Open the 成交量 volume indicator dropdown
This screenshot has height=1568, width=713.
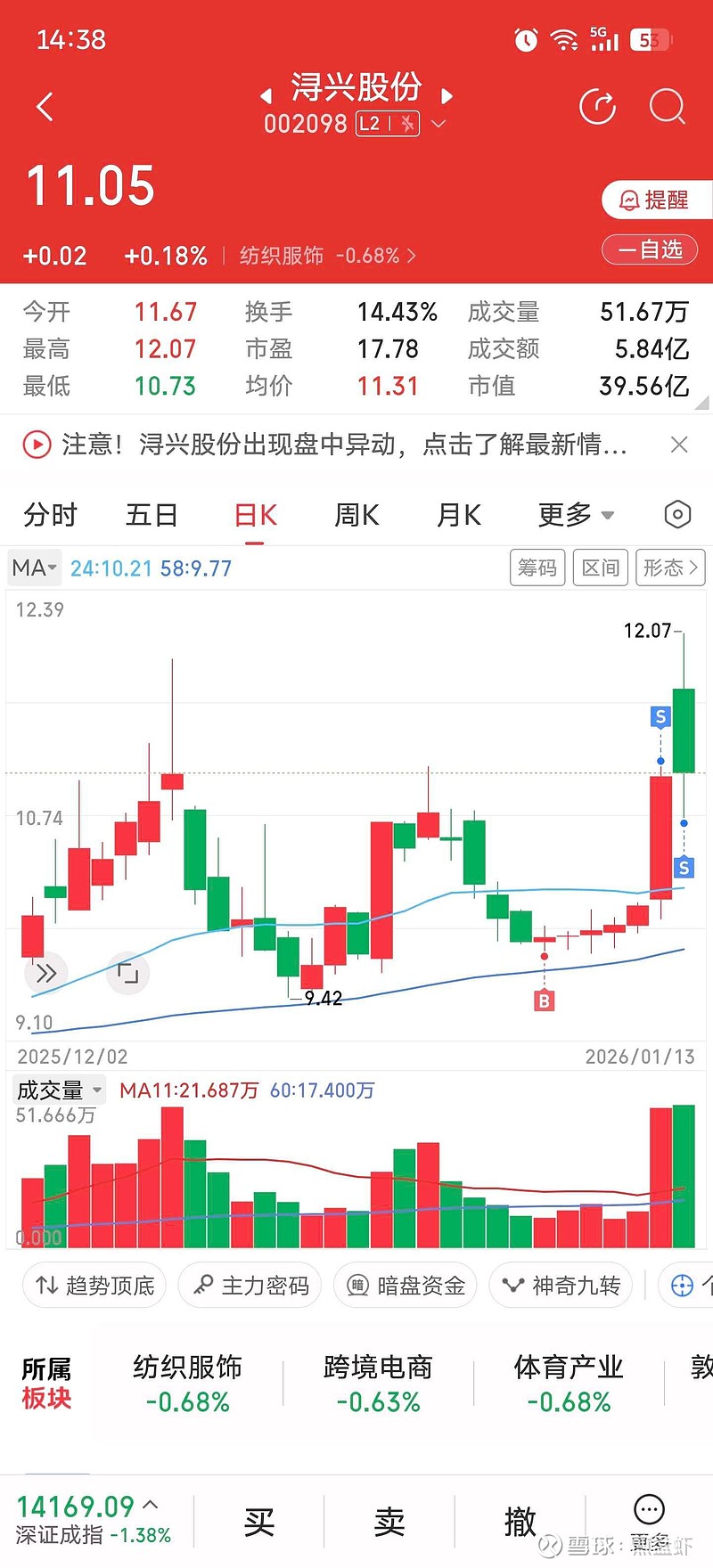[x=58, y=1090]
